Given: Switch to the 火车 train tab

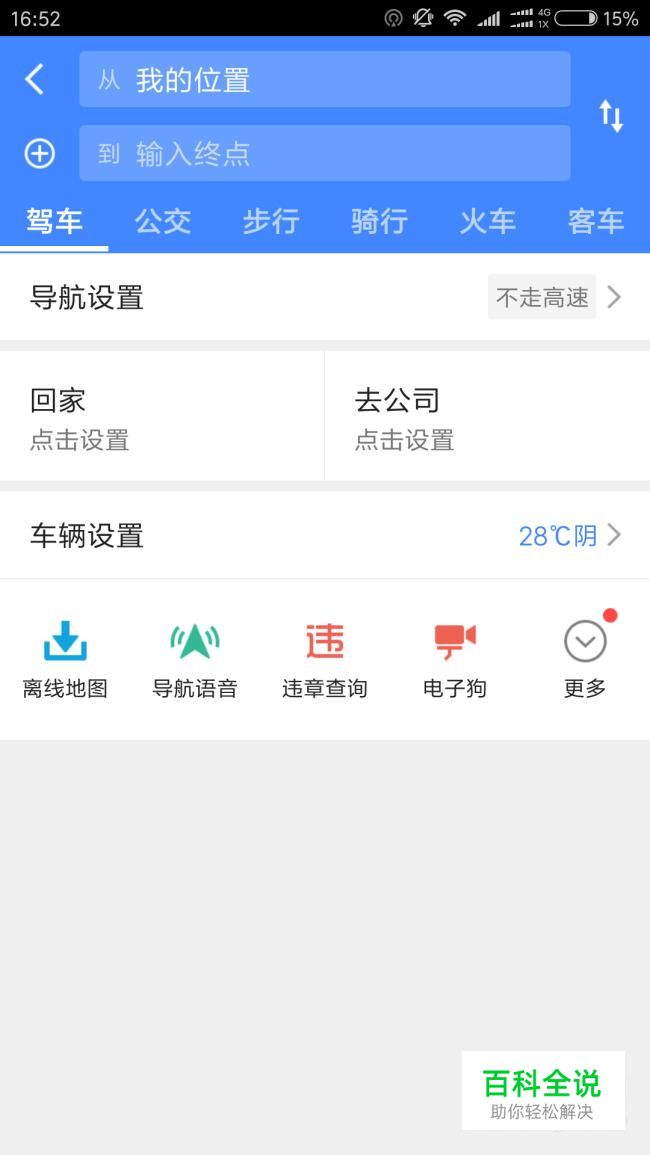Looking at the screenshot, I should tap(487, 221).
